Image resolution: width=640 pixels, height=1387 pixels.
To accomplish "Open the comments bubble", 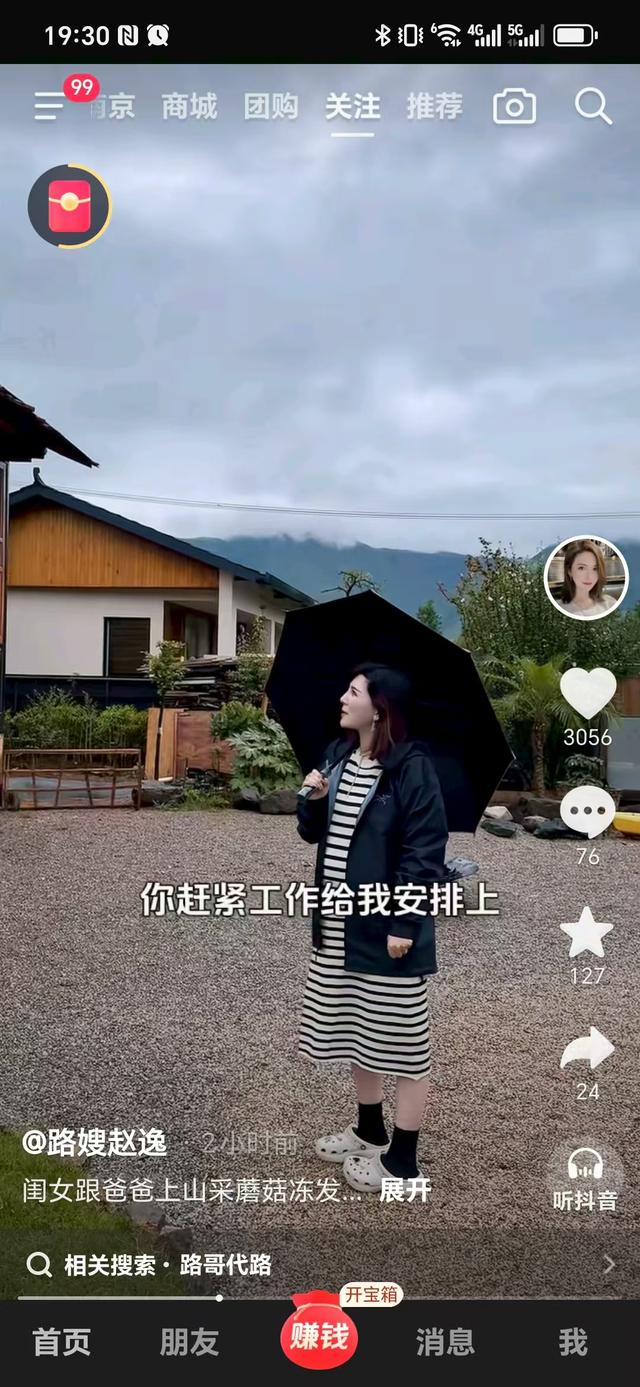I will click(x=588, y=811).
